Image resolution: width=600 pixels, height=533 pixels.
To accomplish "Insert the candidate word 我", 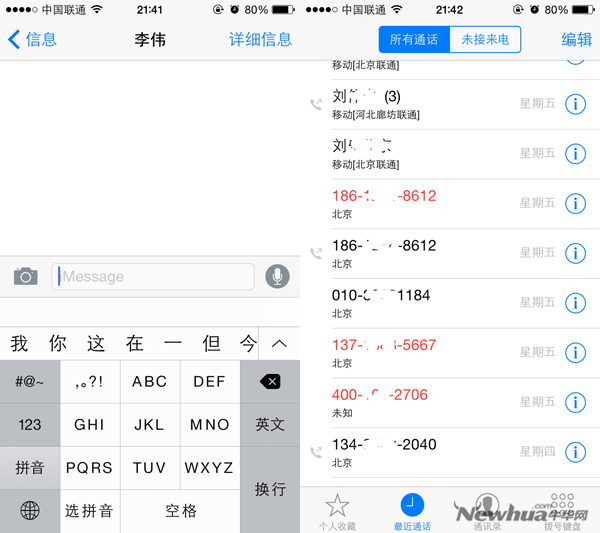I will tap(20, 343).
